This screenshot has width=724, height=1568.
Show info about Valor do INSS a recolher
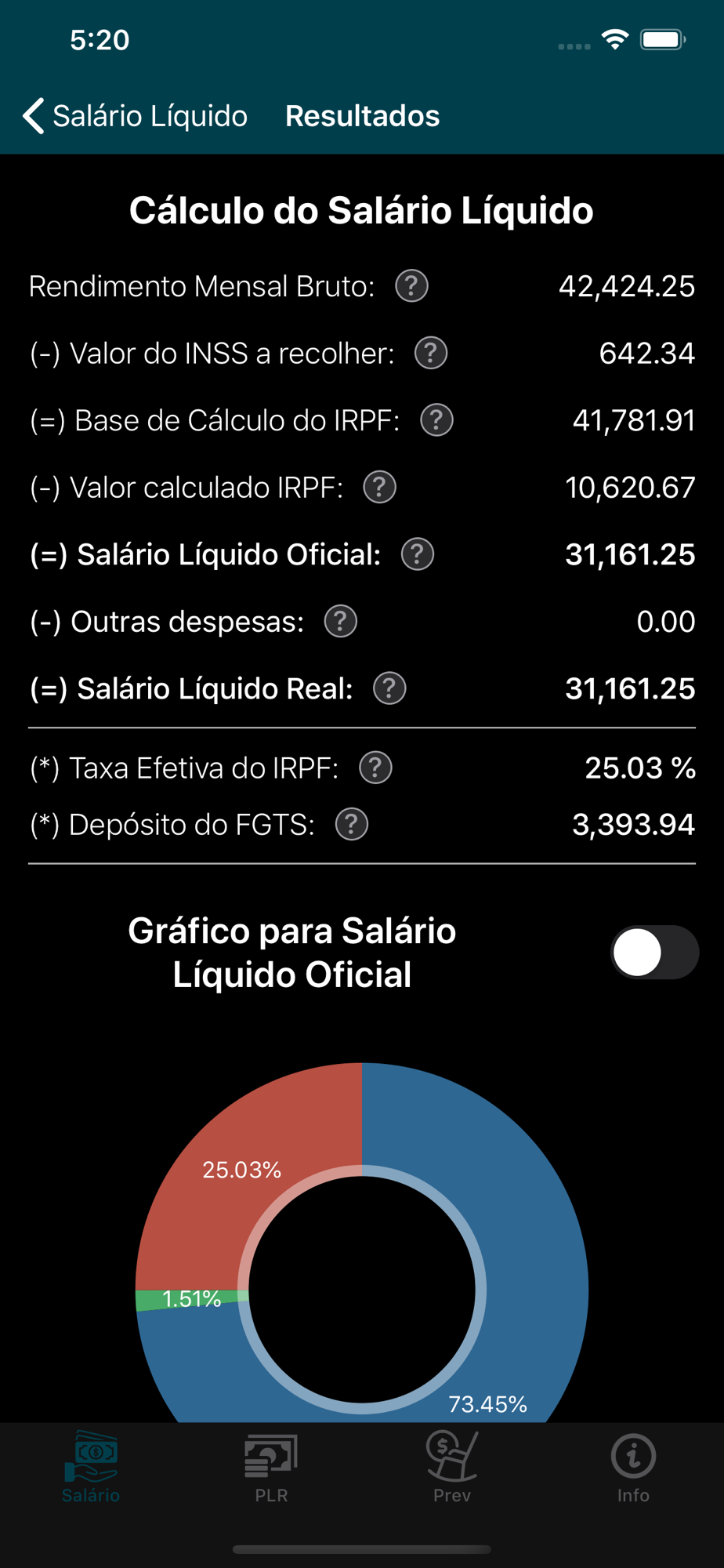coord(431,354)
